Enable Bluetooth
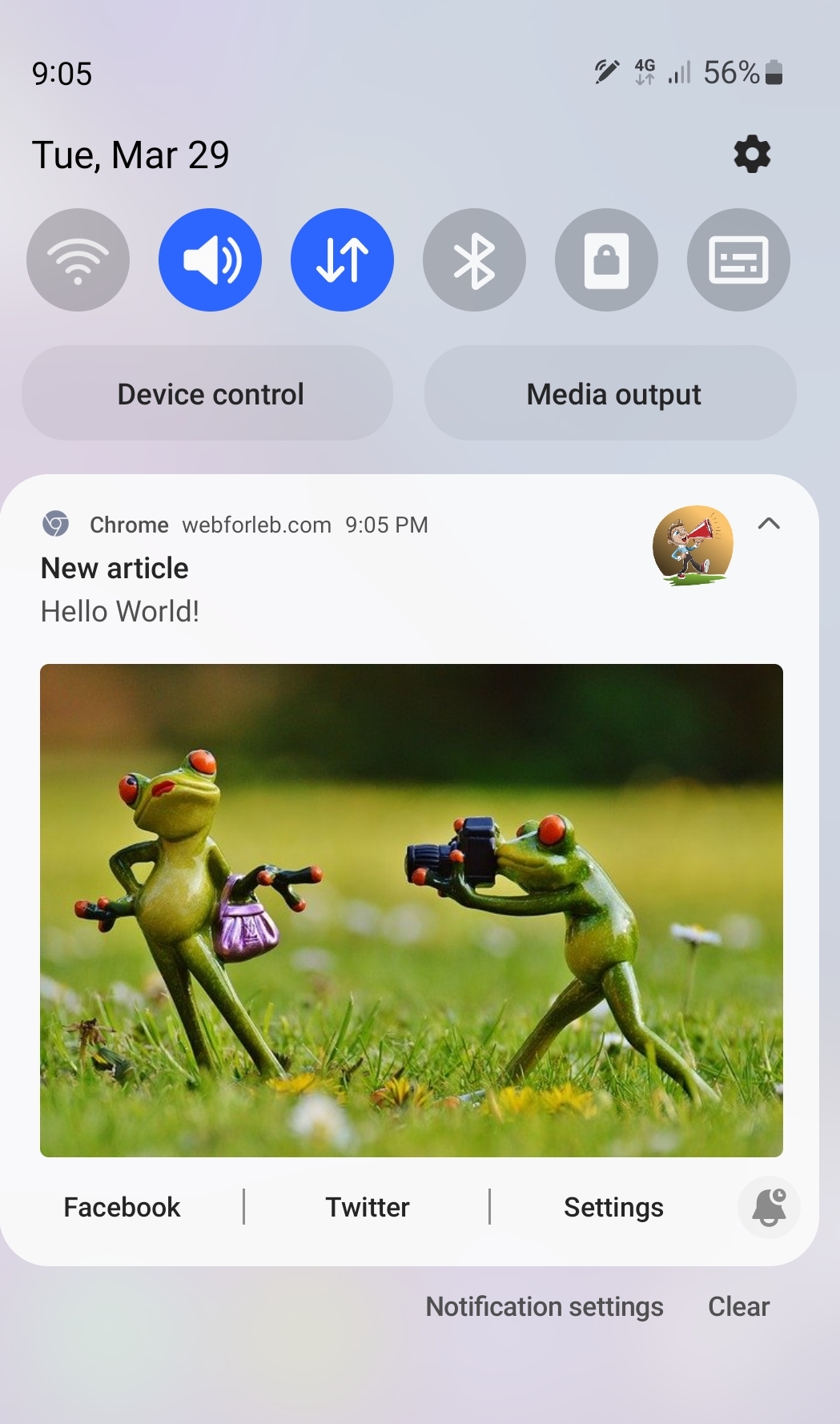The height and width of the screenshot is (1424, 840). (474, 260)
